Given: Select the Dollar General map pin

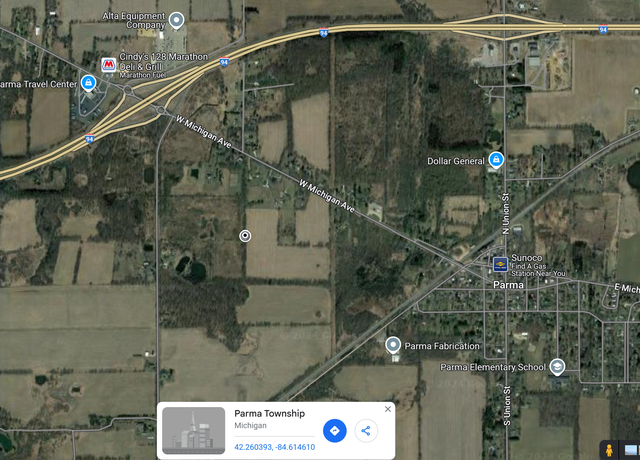Looking at the screenshot, I should [495, 160].
